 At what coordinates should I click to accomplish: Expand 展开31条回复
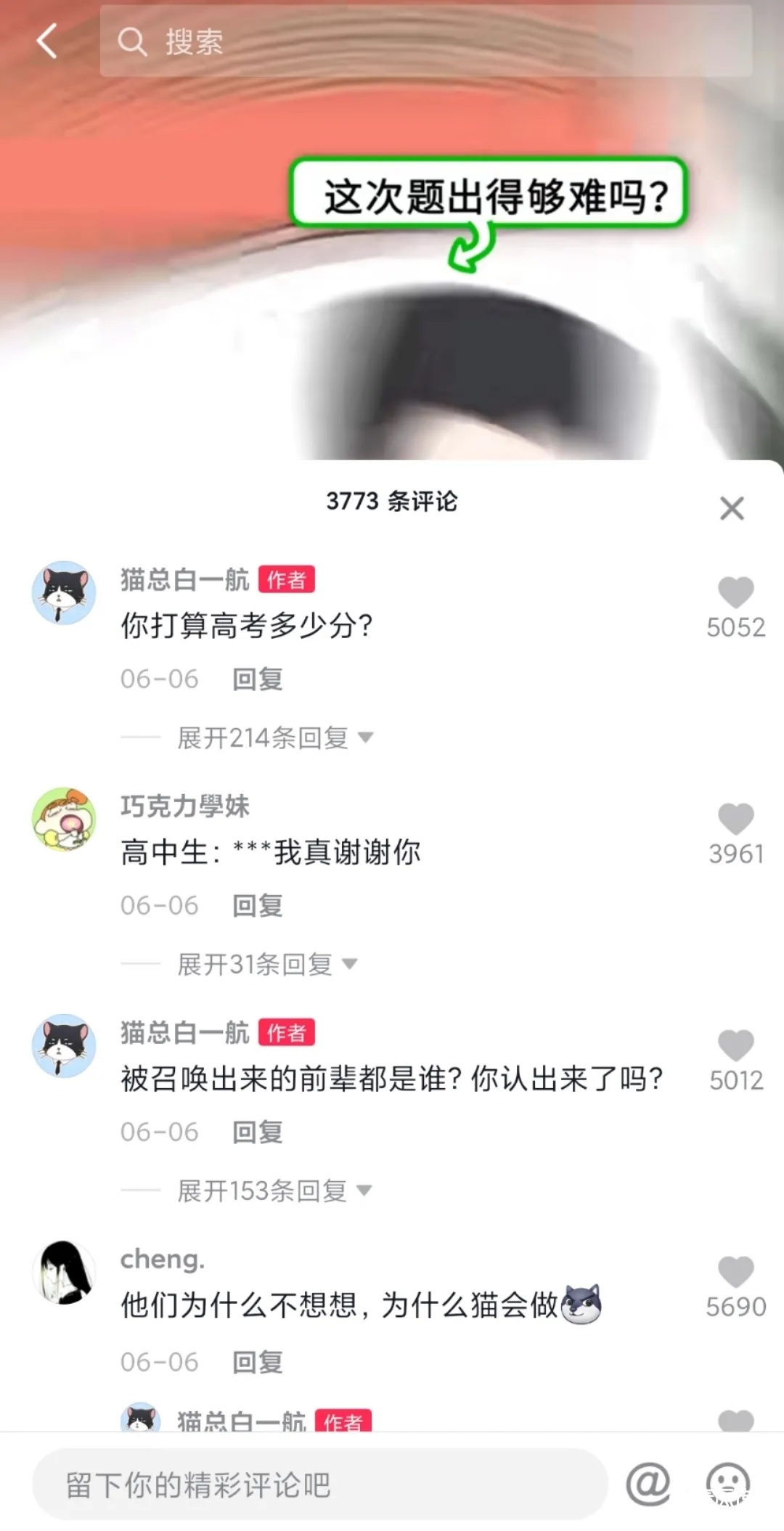point(266,965)
